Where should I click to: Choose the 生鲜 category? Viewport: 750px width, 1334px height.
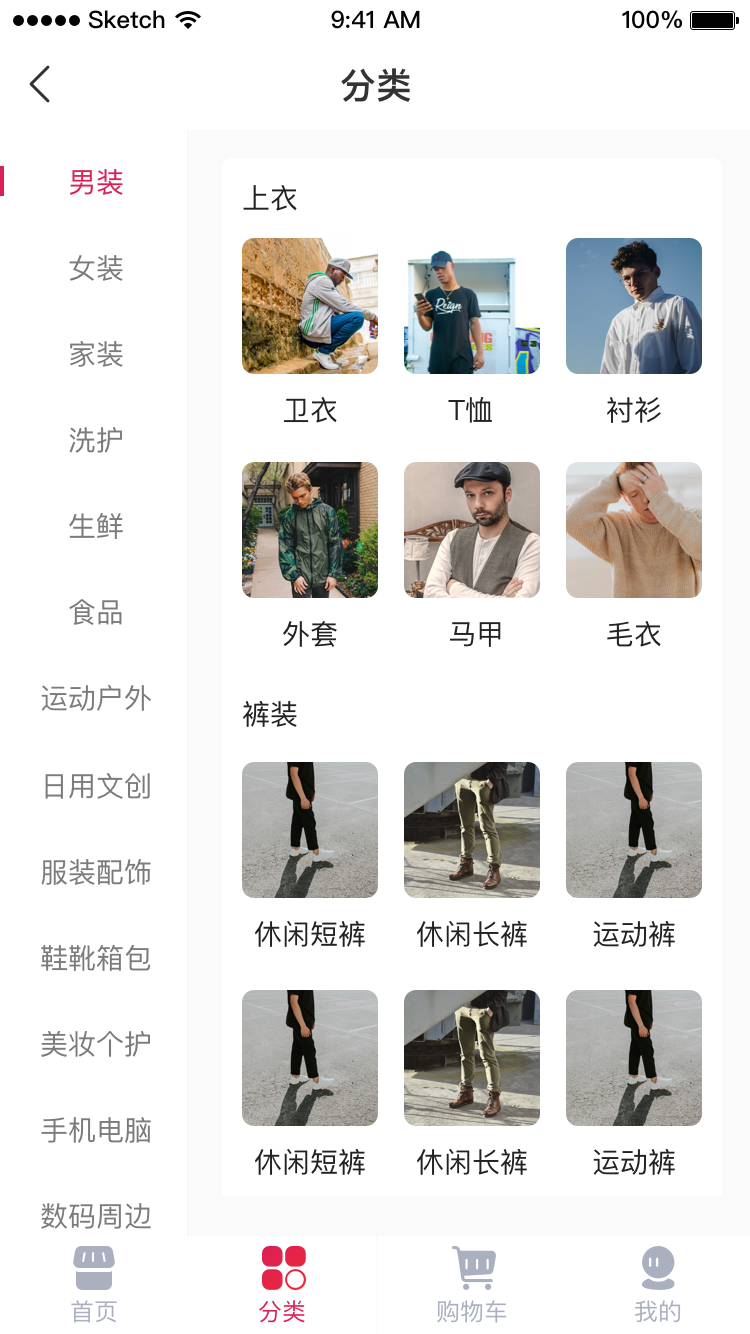coord(96,526)
